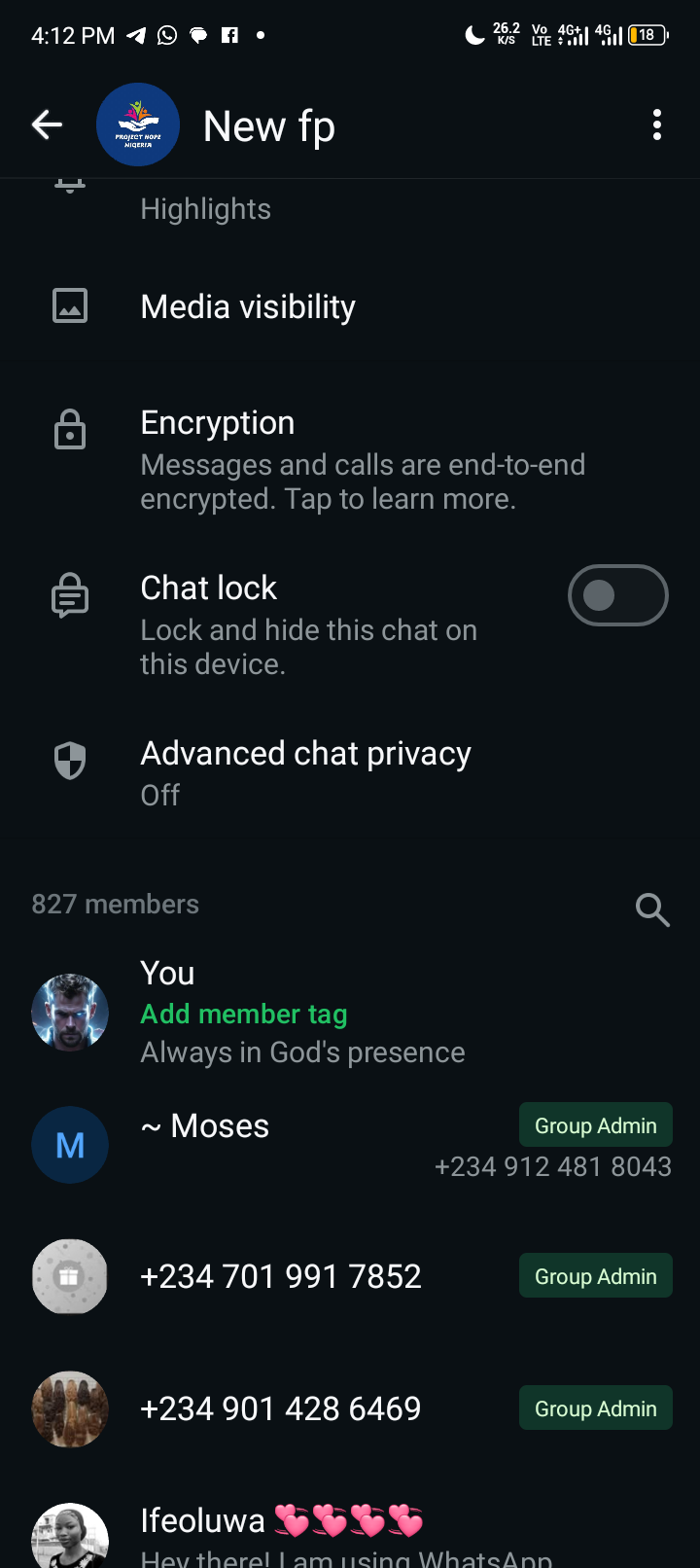700x1568 pixels.
Task: Go back using the arrow icon
Action: [x=47, y=125]
